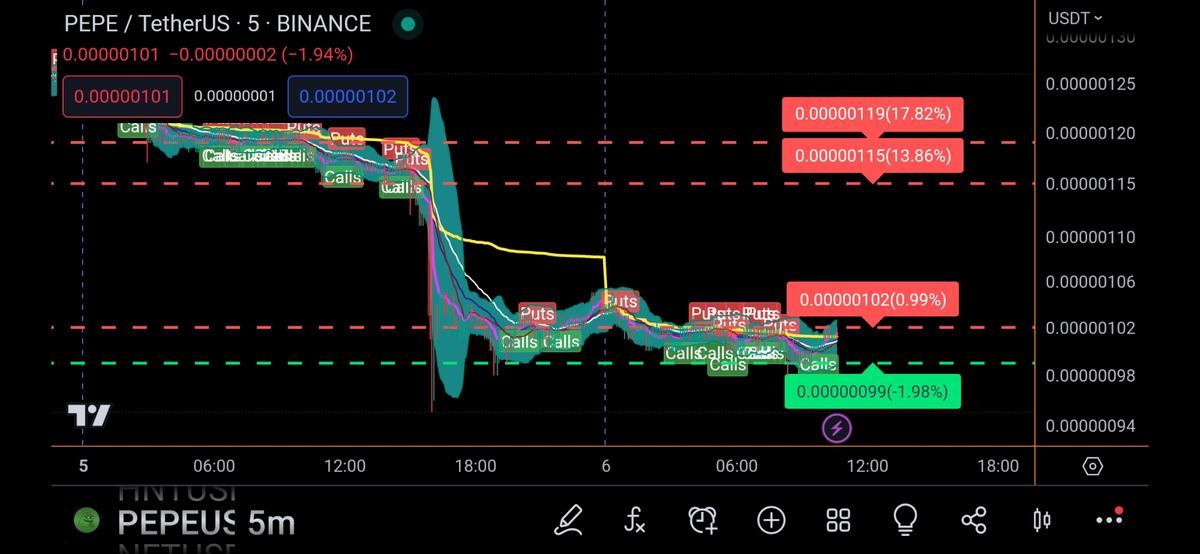Open the ideas light bulb
The width and height of the screenshot is (1200, 554).
pyautogui.click(x=906, y=519)
